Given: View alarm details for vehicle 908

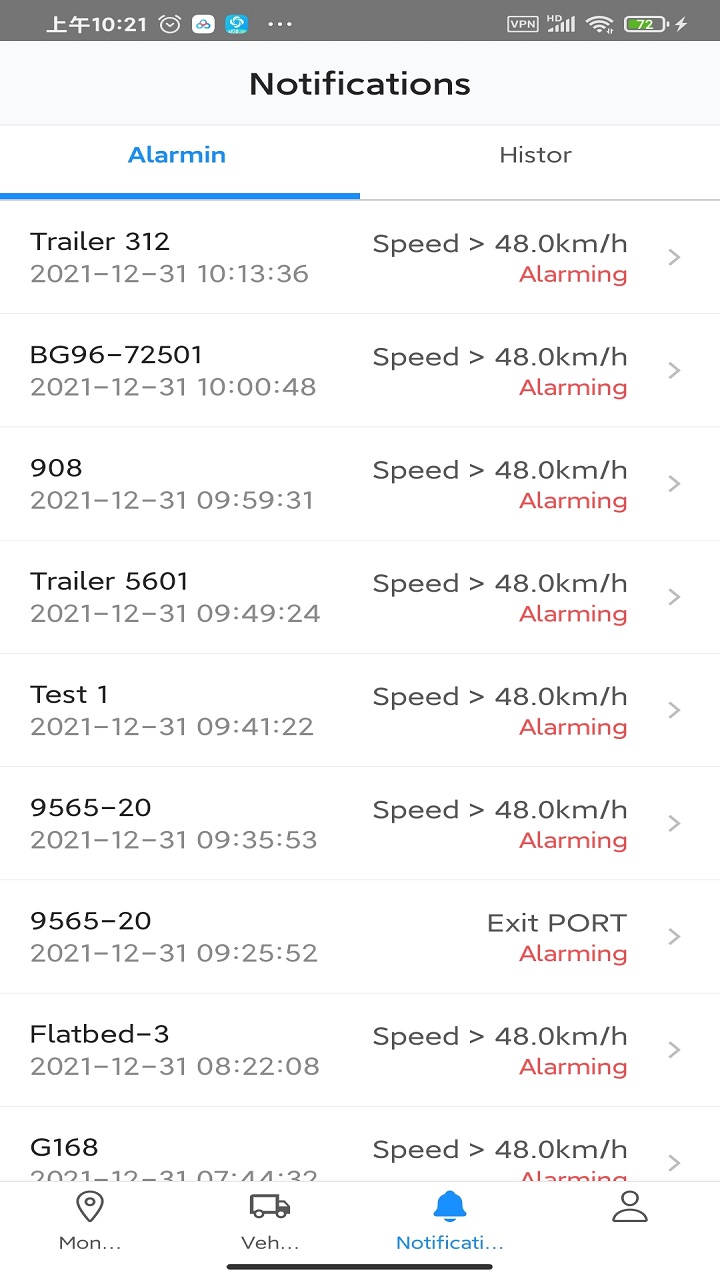Looking at the screenshot, I should click(x=360, y=483).
